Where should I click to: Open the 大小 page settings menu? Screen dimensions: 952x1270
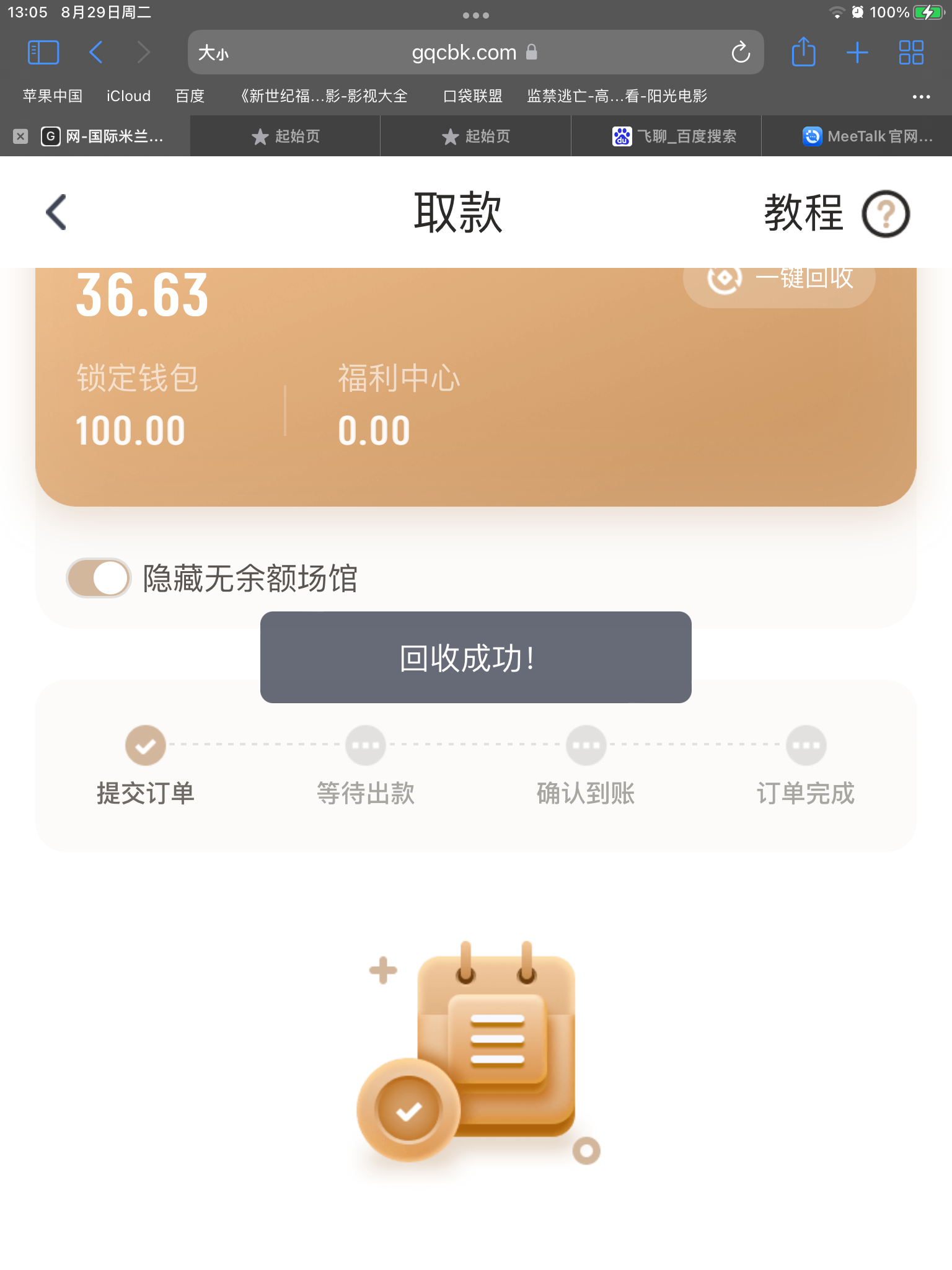213,53
